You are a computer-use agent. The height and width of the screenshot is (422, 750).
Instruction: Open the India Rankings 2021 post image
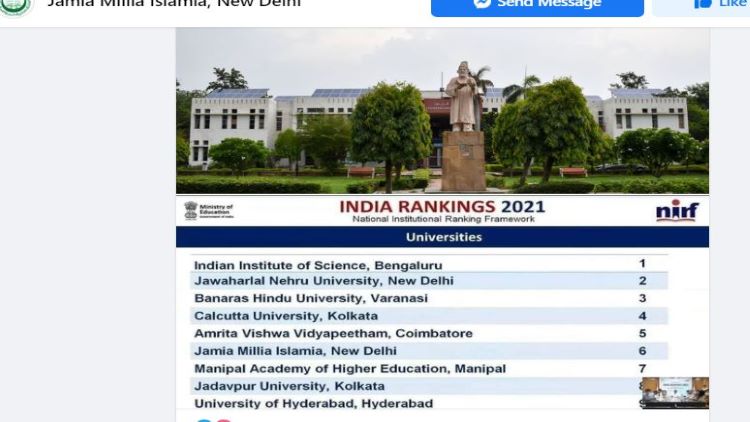point(442,220)
